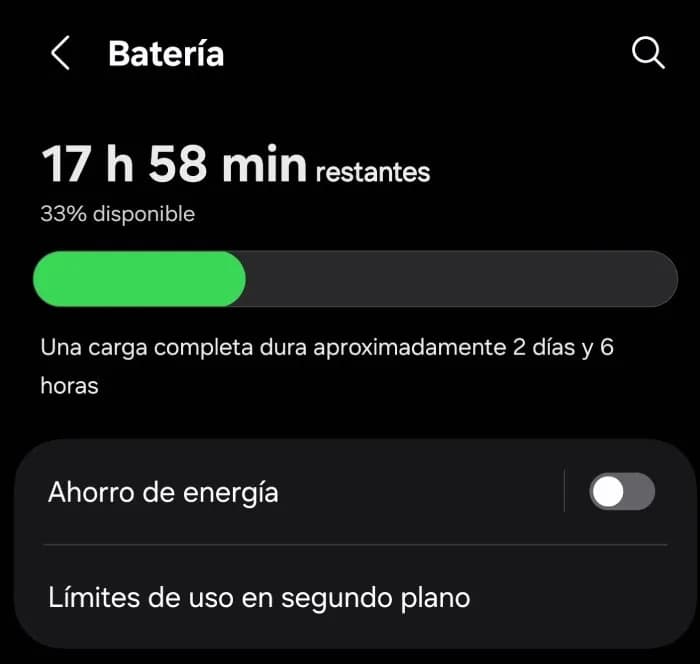Enable the Ahorro de energía switch

click(621, 492)
